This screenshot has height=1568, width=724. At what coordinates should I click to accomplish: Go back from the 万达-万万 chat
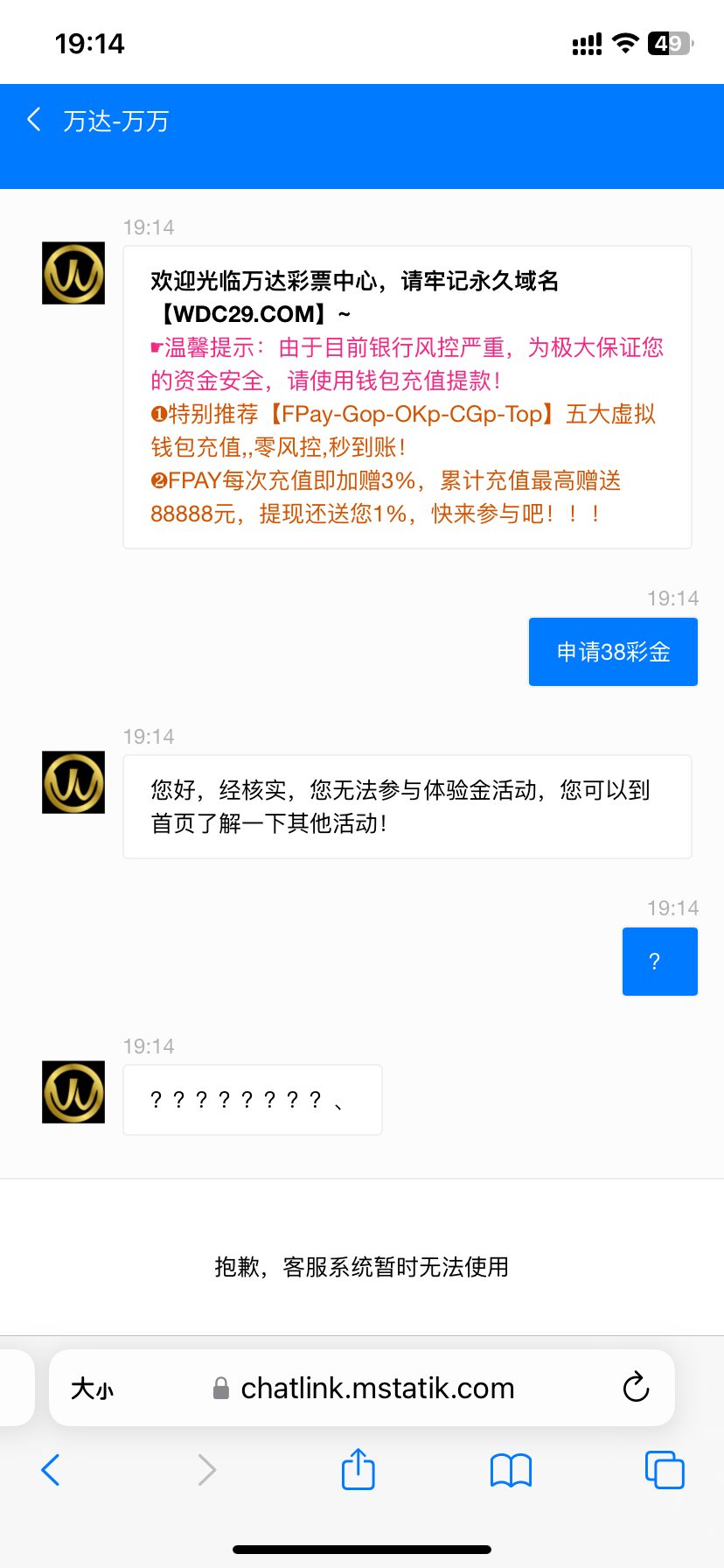35,120
